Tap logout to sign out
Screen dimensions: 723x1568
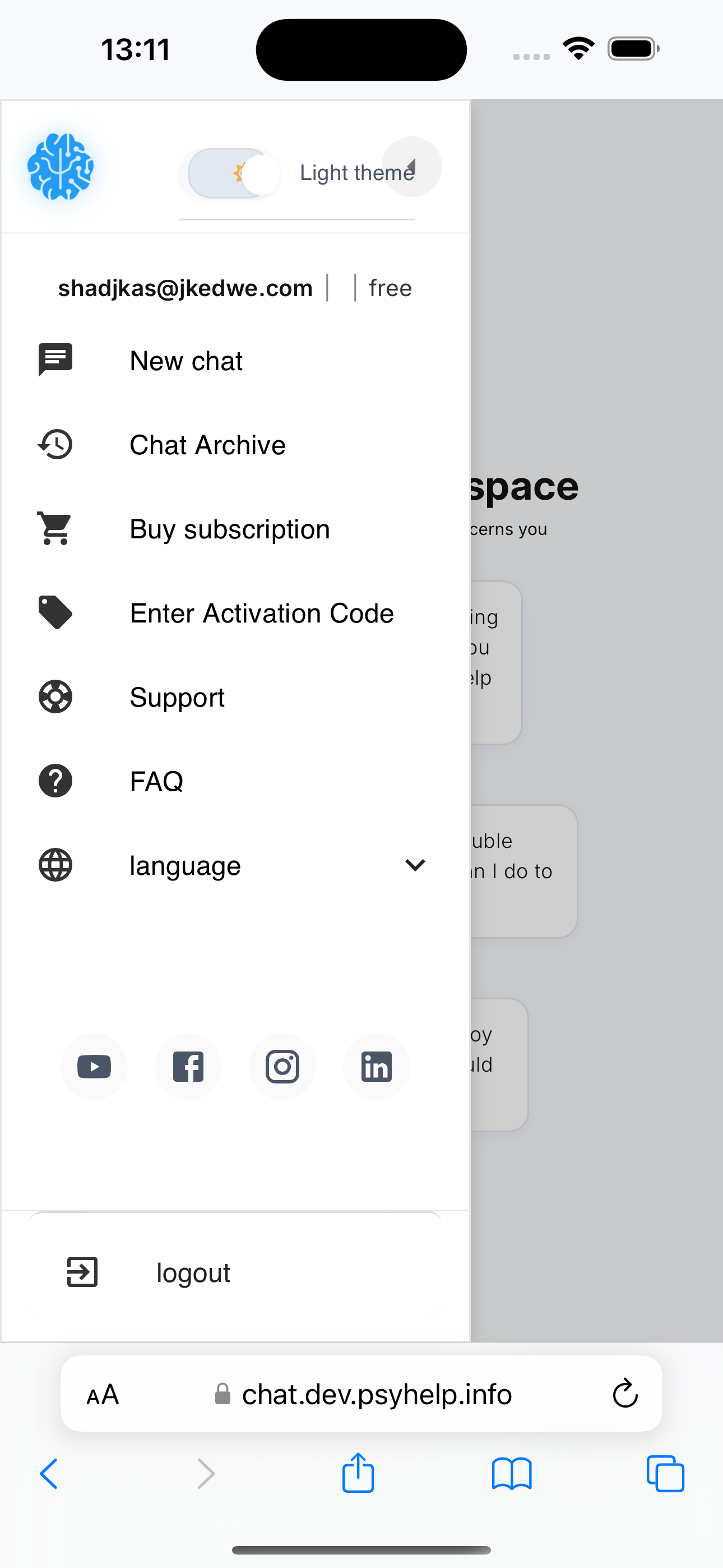coord(193,1272)
